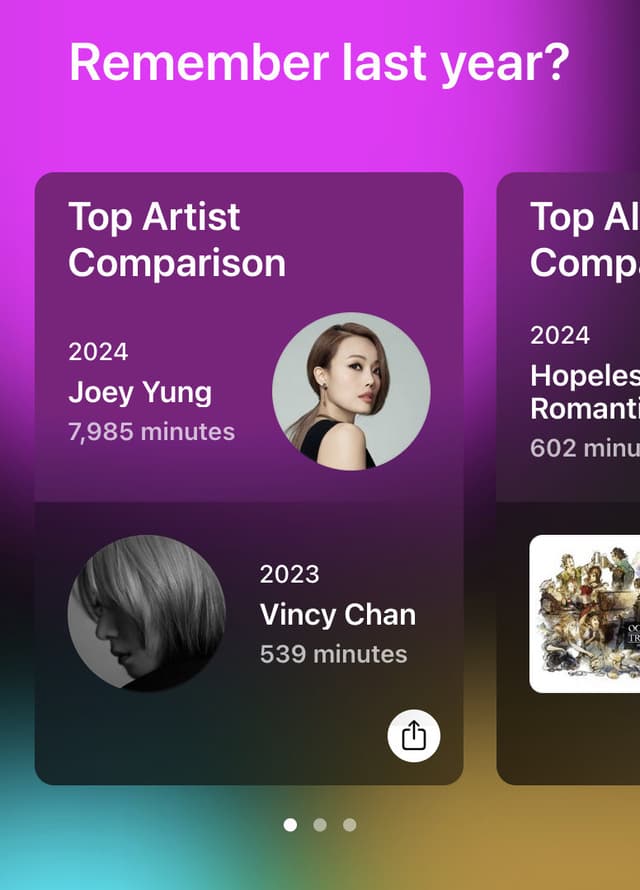Jump to the second page dot
640x890 pixels.
click(x=320, y=825)
